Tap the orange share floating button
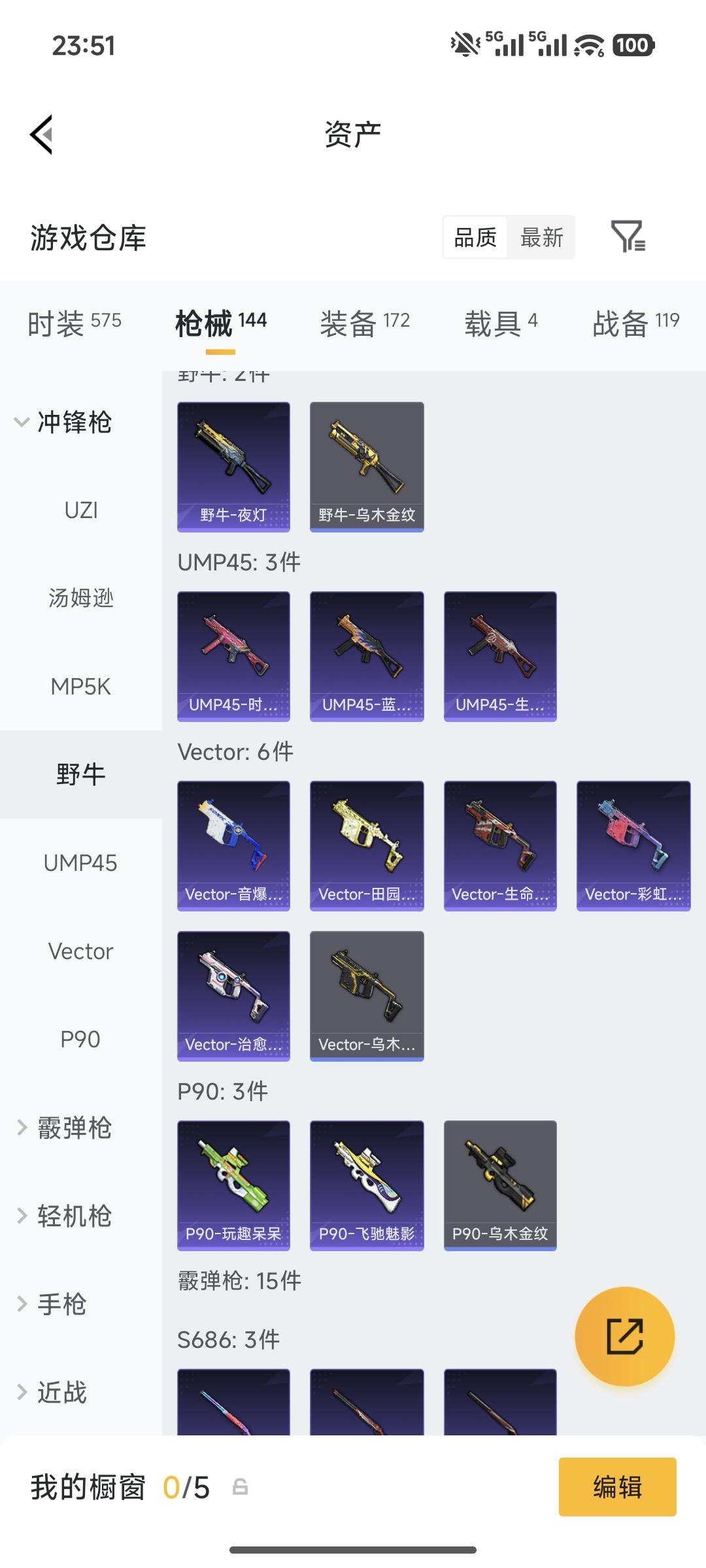706x1568 pixels. pos(624,1336)
